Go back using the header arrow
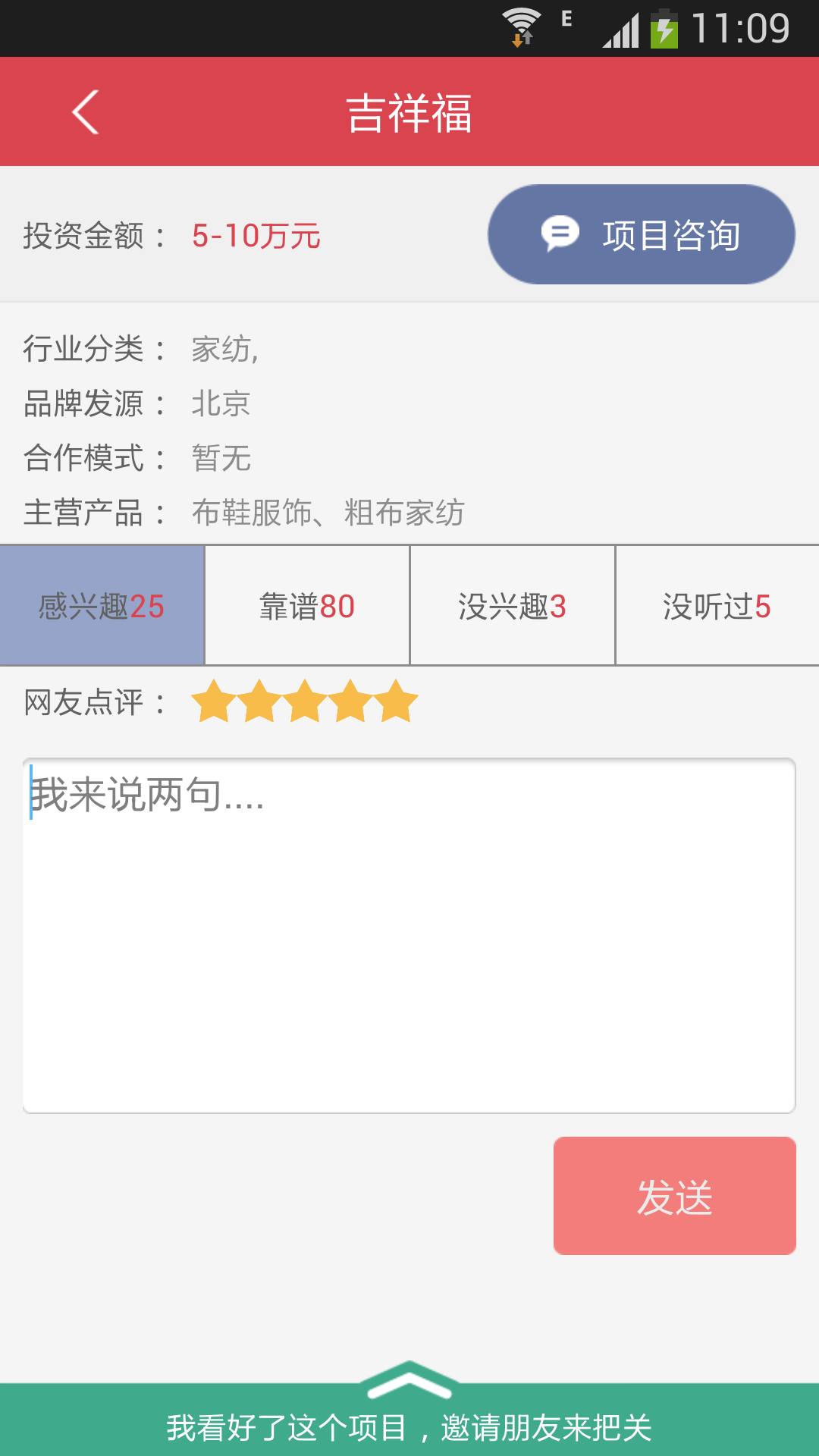The width and height of the screenshot is (819, 1456). [86, 112]
